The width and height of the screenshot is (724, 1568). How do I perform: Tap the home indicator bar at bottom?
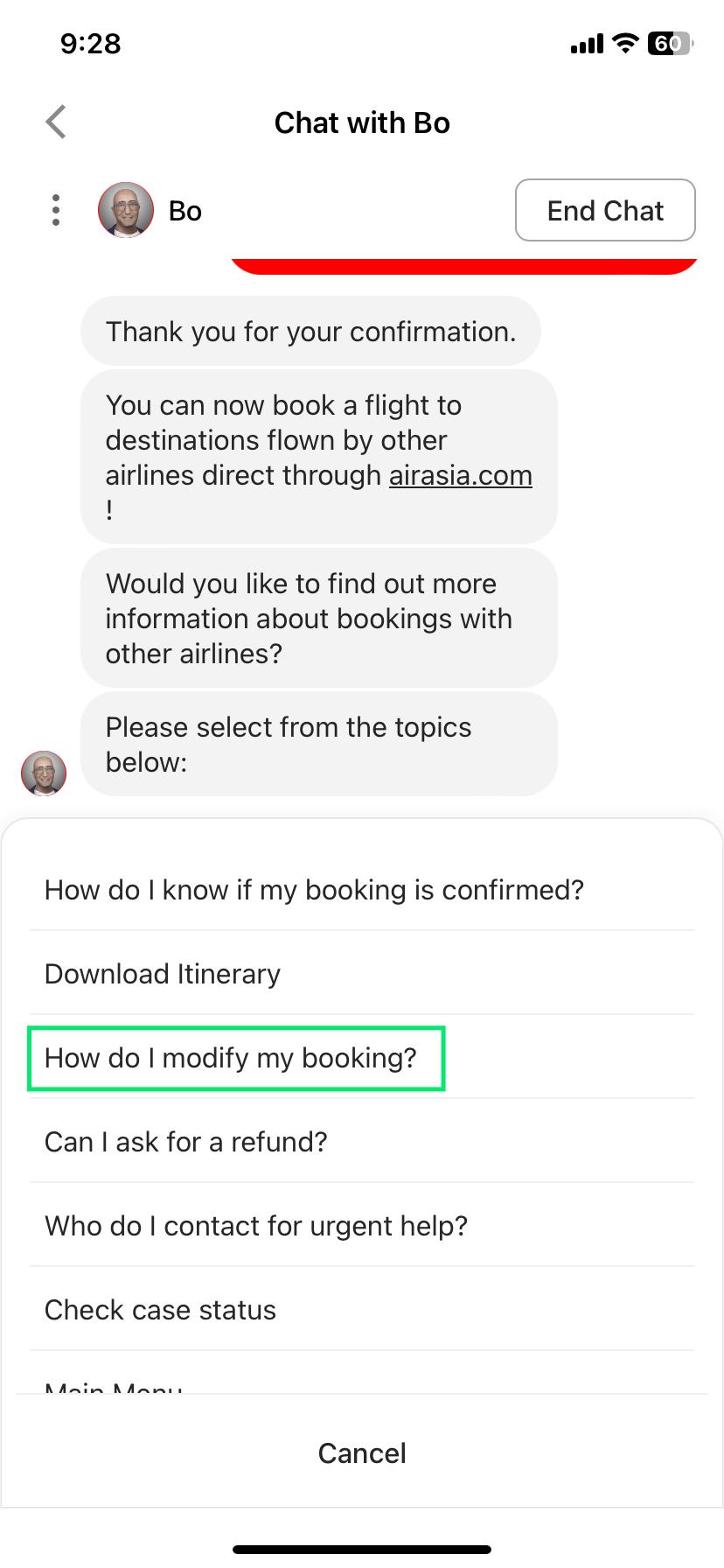361,1547
